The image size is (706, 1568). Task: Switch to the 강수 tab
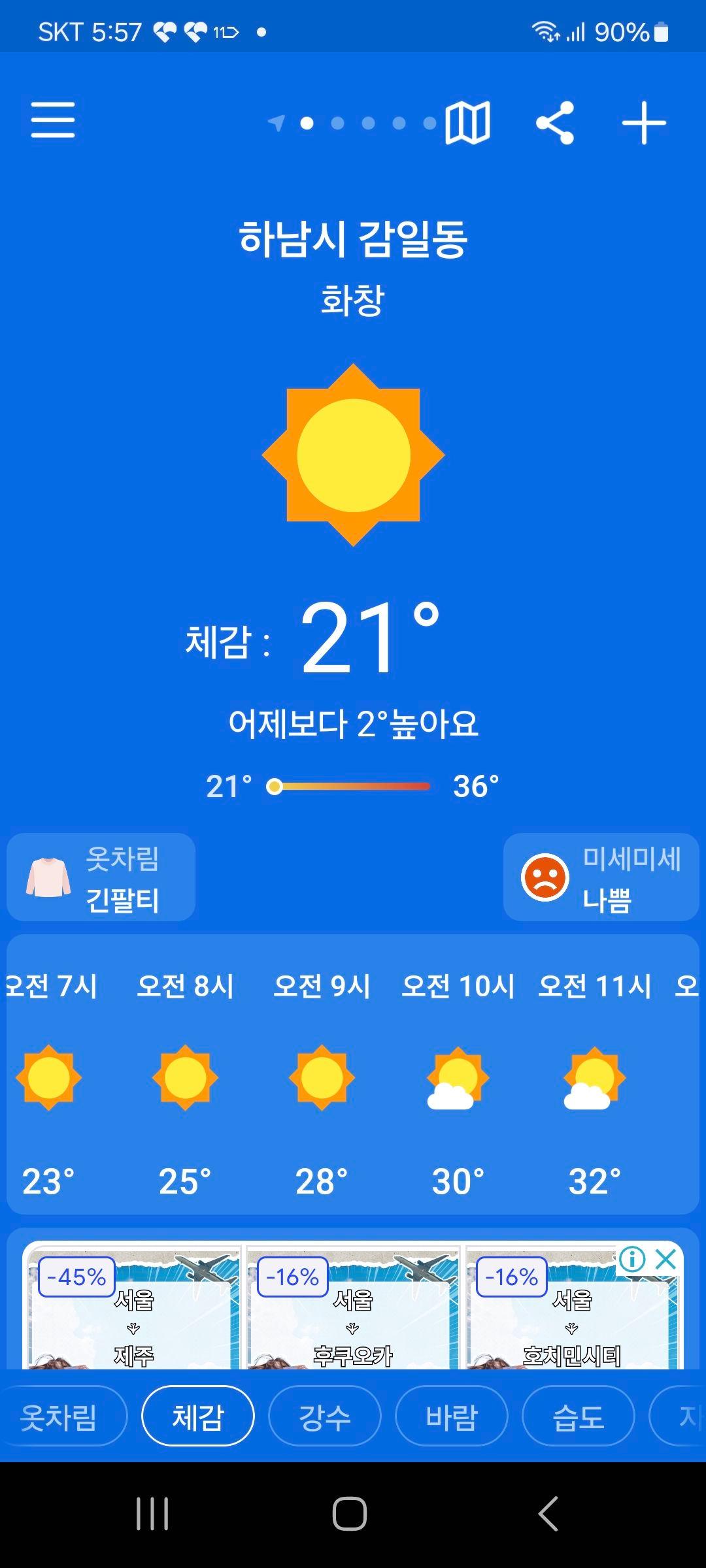(325, 1416)
